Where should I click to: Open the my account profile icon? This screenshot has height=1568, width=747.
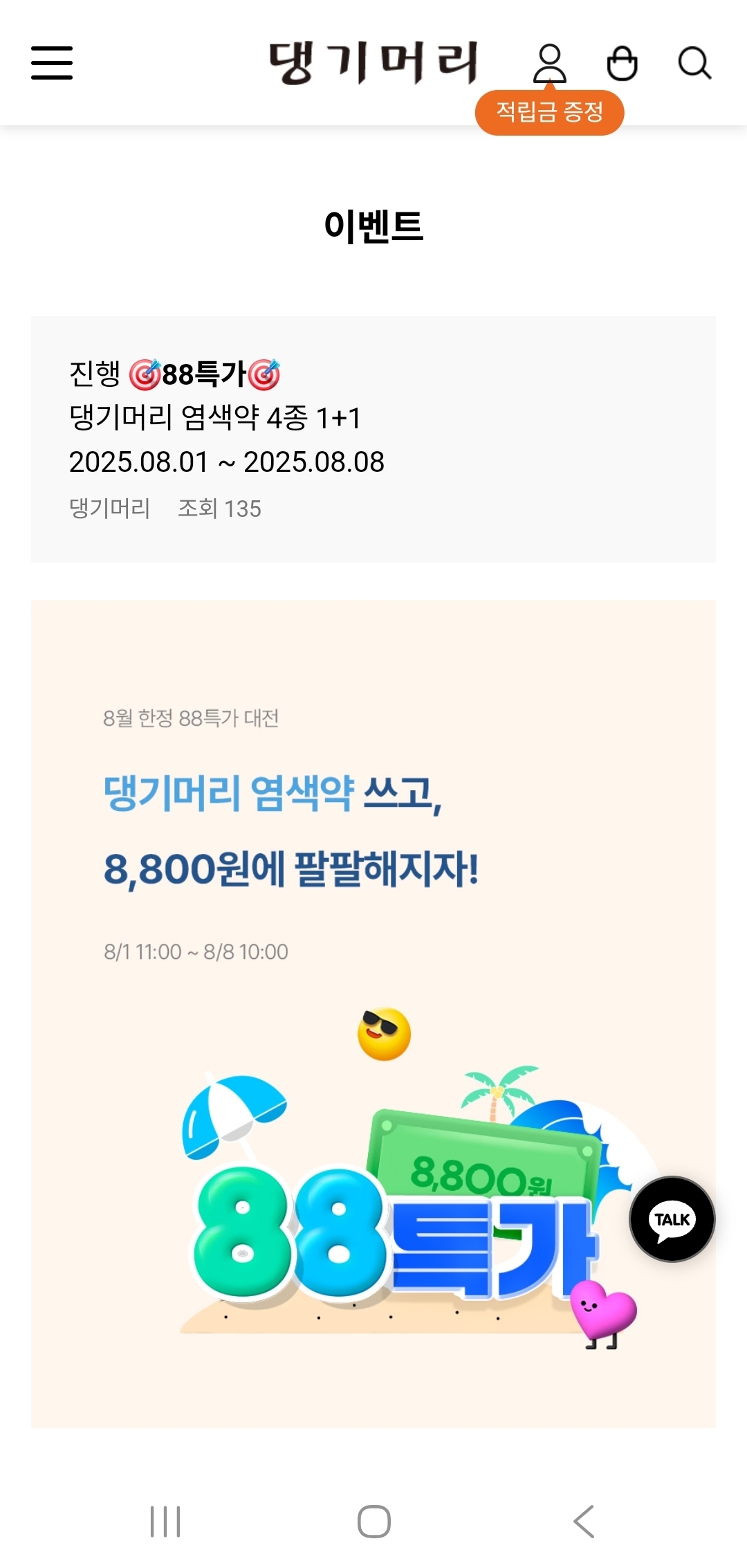pos(550,64)
